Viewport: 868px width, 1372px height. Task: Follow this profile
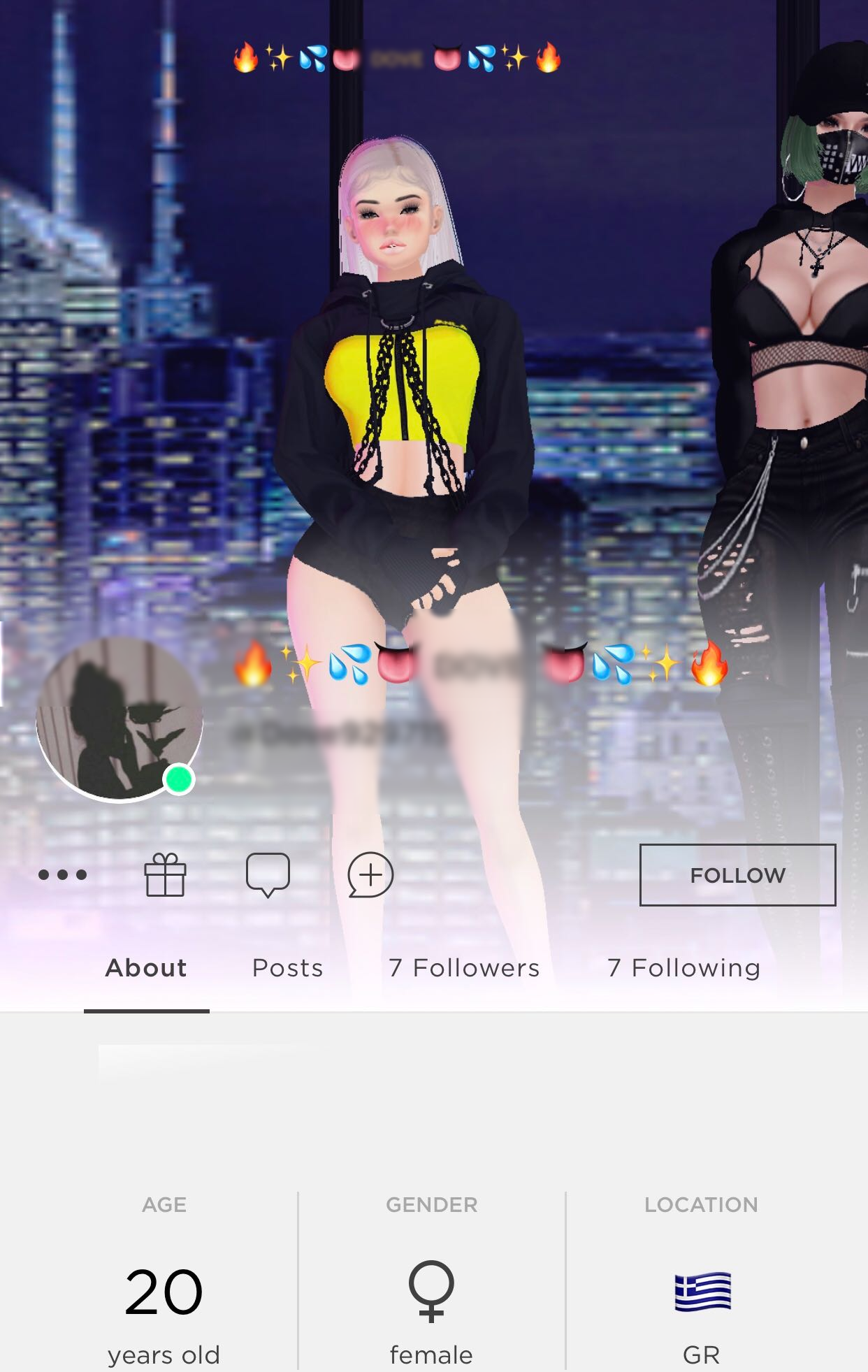pyautogui.click(x=737, y=875)
